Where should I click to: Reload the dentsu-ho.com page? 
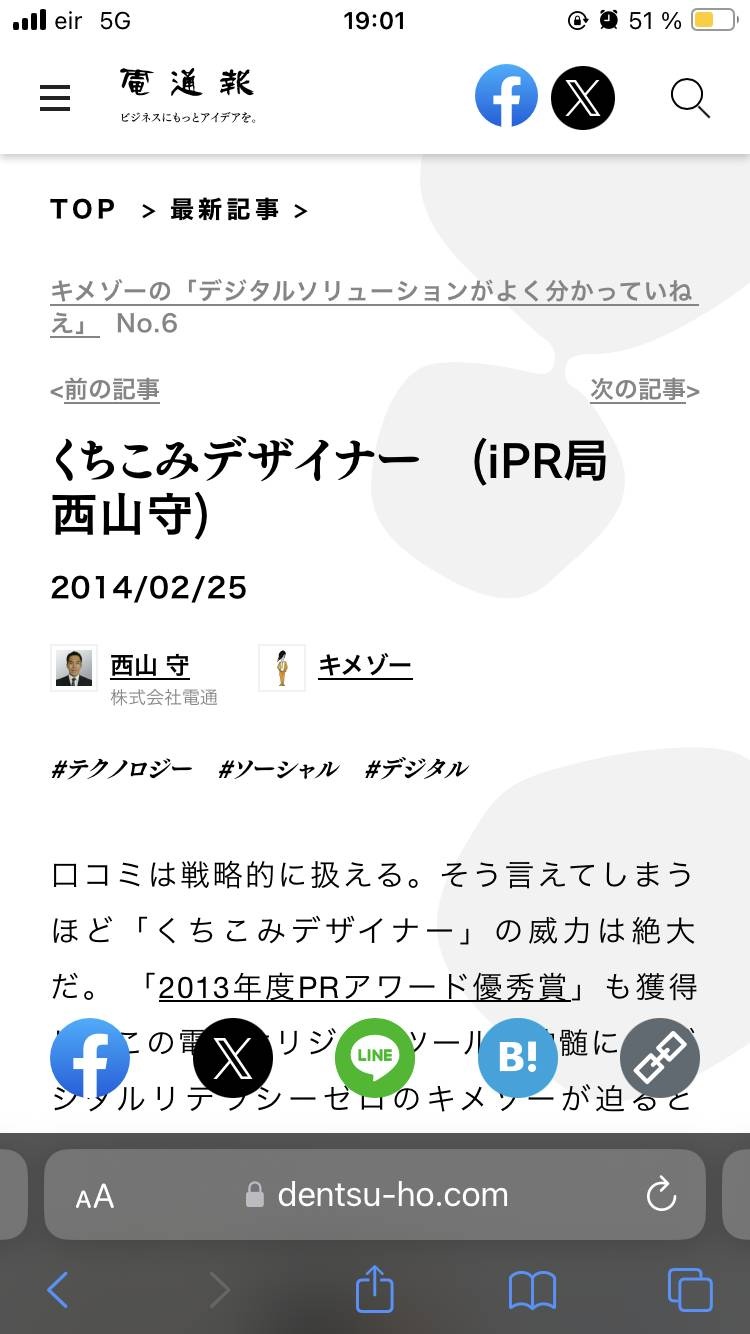click(661, 1194)
